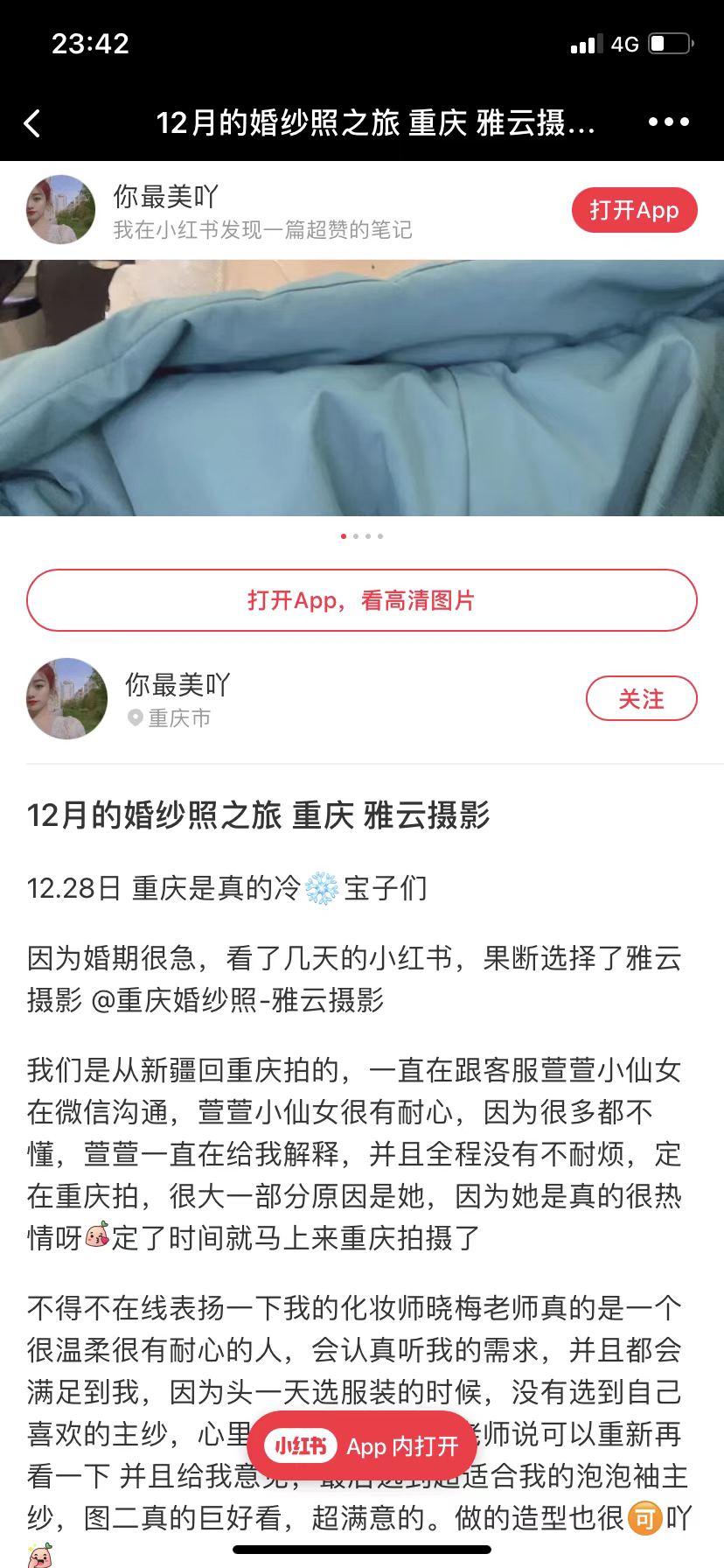Tap 打开App，看高清图片 button
724x1568 pixels.
point(362,600)
